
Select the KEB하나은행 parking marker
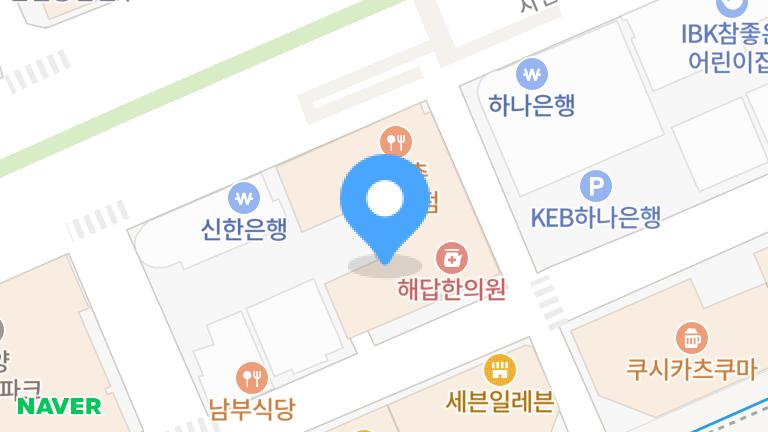coord(596,185)
